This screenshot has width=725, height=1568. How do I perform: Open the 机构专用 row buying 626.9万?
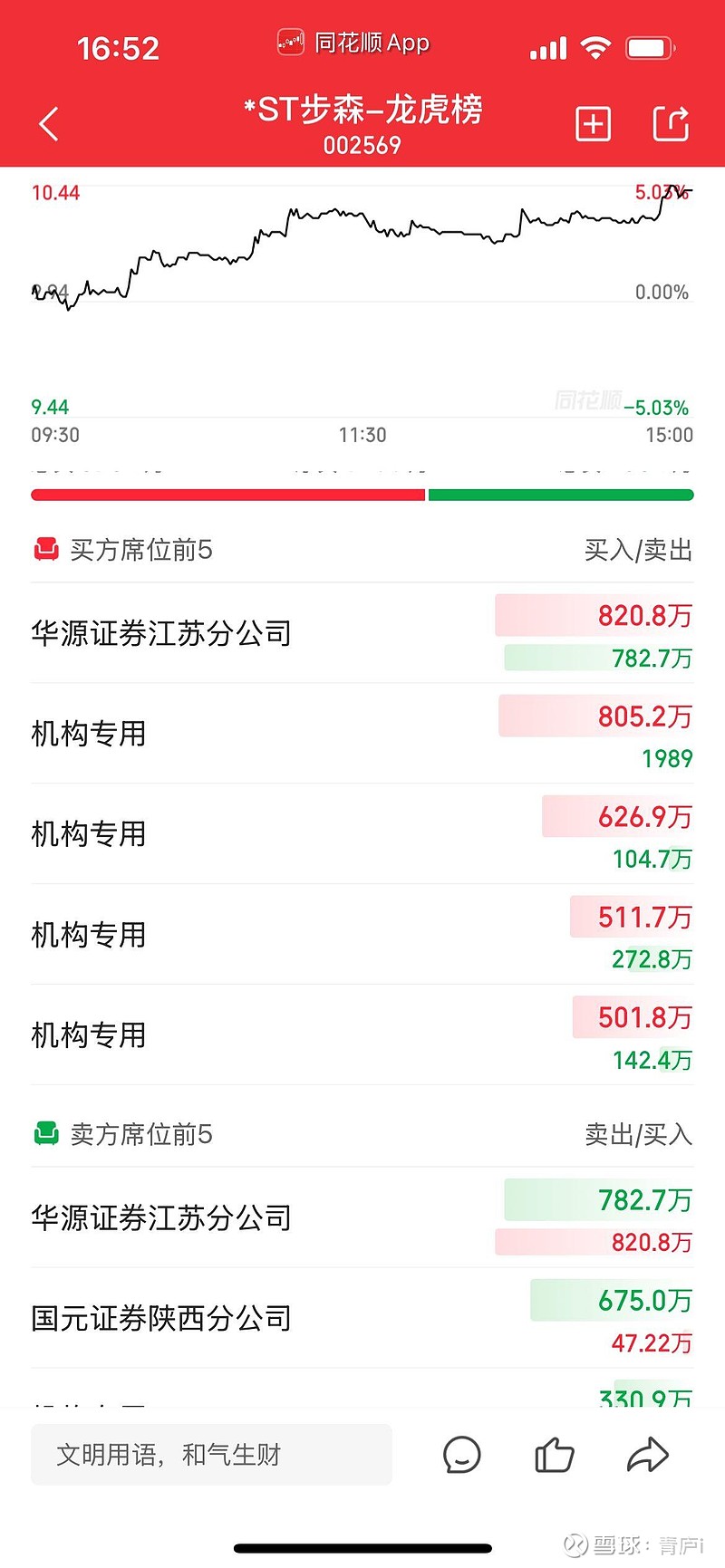(89, 834)
